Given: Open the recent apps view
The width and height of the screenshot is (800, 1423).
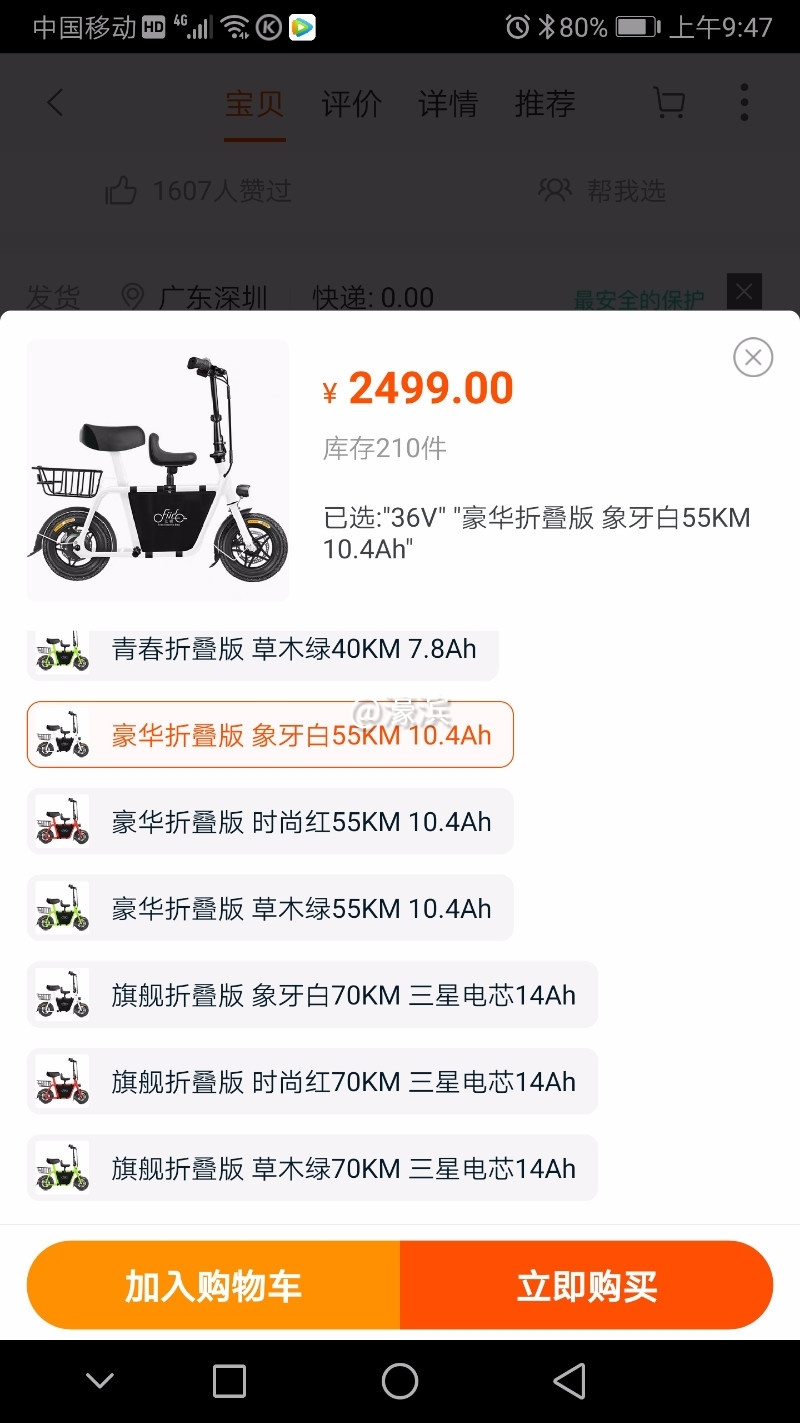Looking at the screenshot, I should [229, 1381].
